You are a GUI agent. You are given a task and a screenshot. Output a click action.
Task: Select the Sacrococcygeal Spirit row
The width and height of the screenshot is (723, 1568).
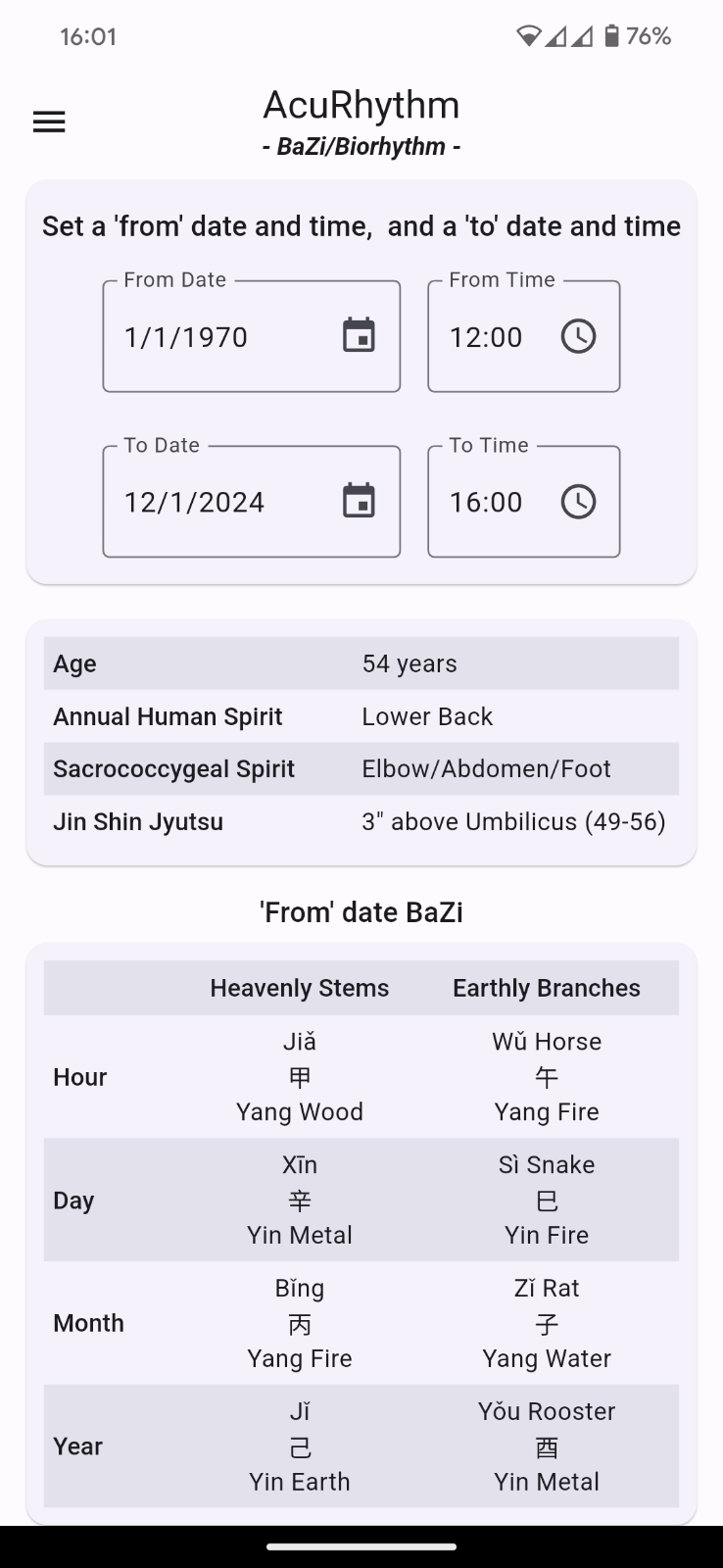[361, 768]
